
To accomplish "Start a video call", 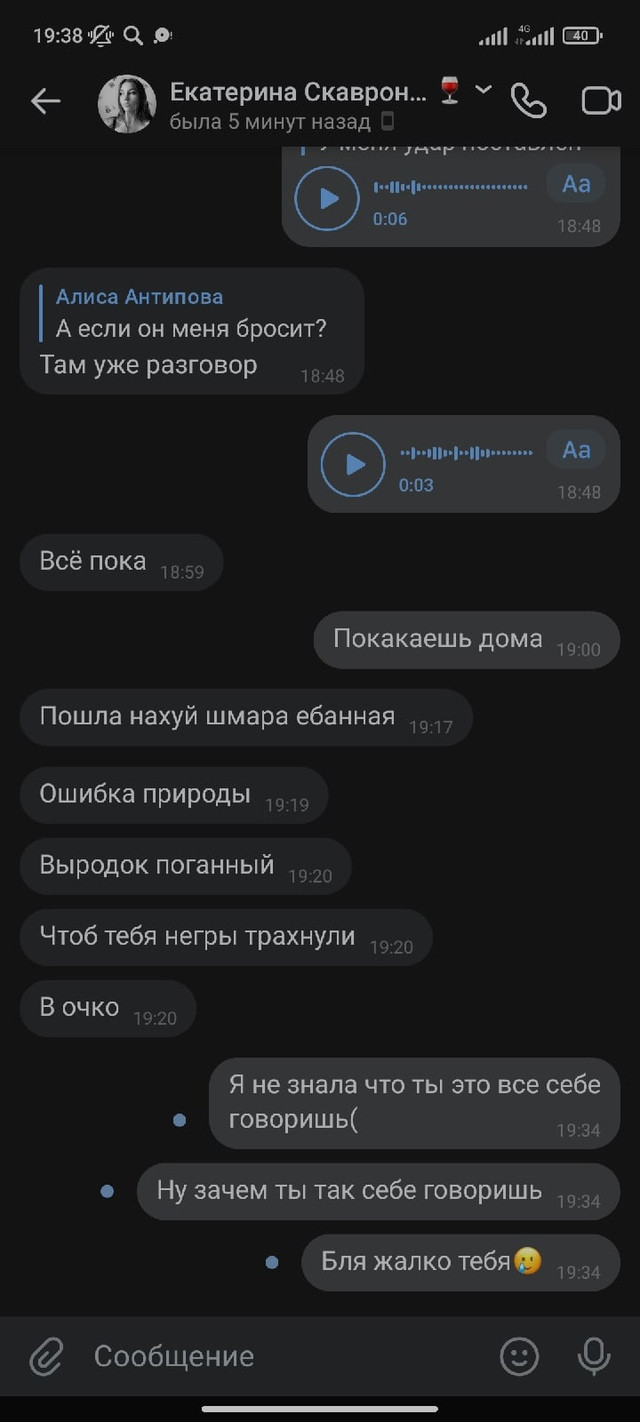I will click(601, 101).
